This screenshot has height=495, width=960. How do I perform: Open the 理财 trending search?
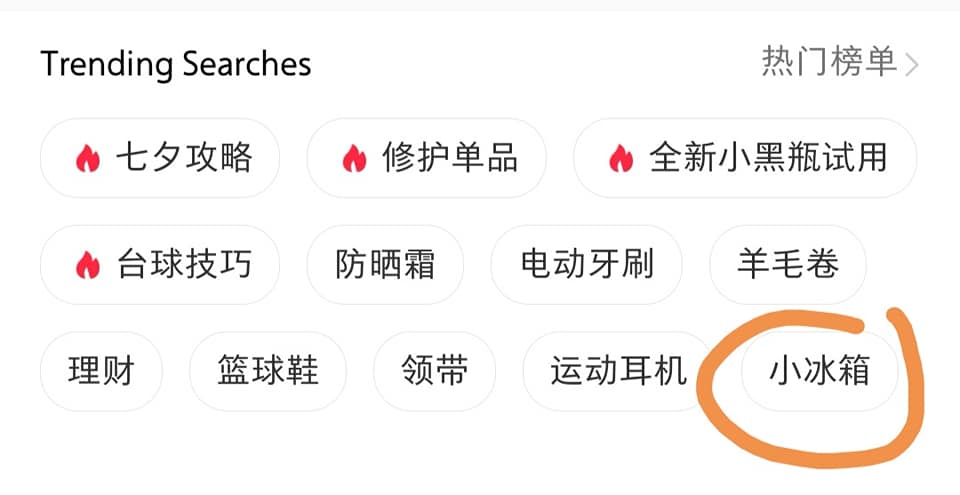coord(101,372)
